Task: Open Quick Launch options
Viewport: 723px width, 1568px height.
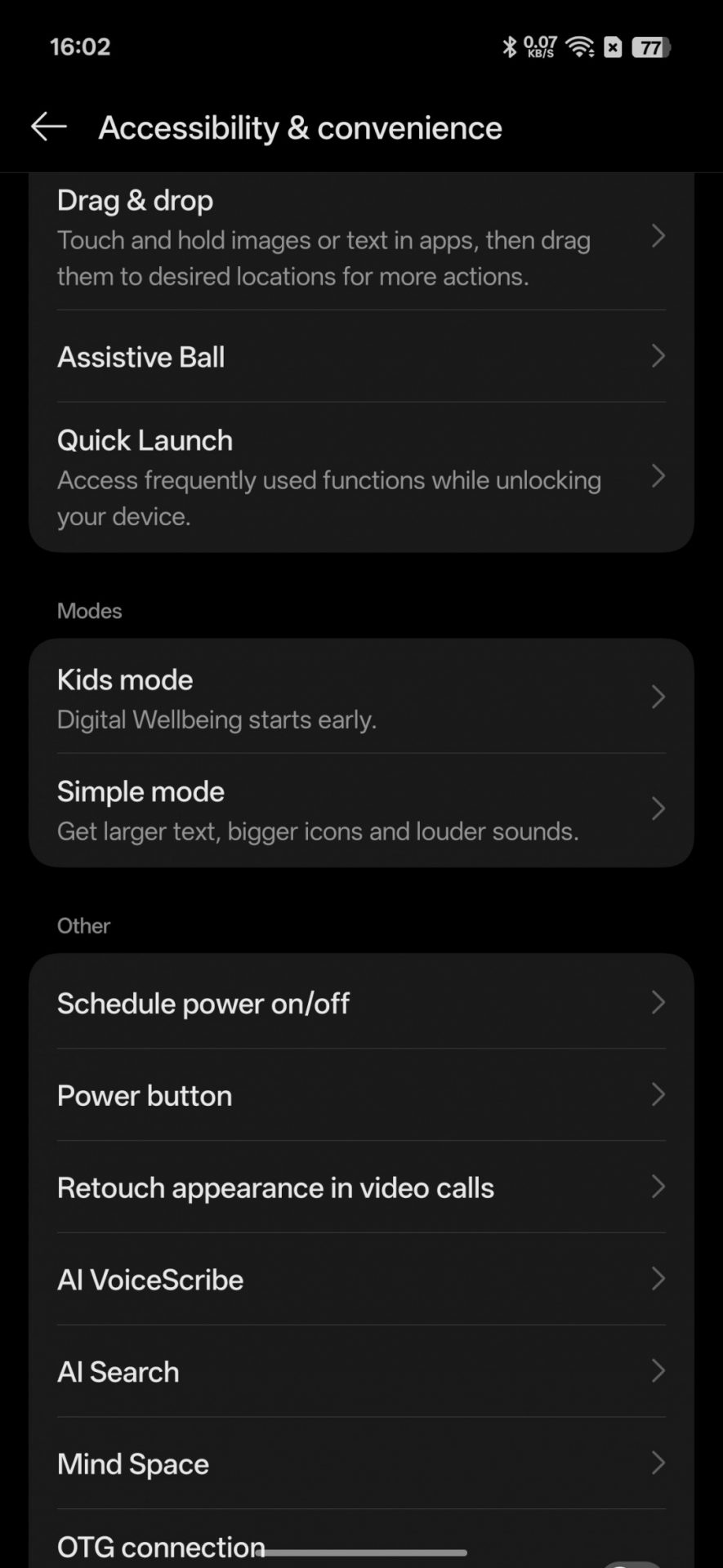Action: 359,477
